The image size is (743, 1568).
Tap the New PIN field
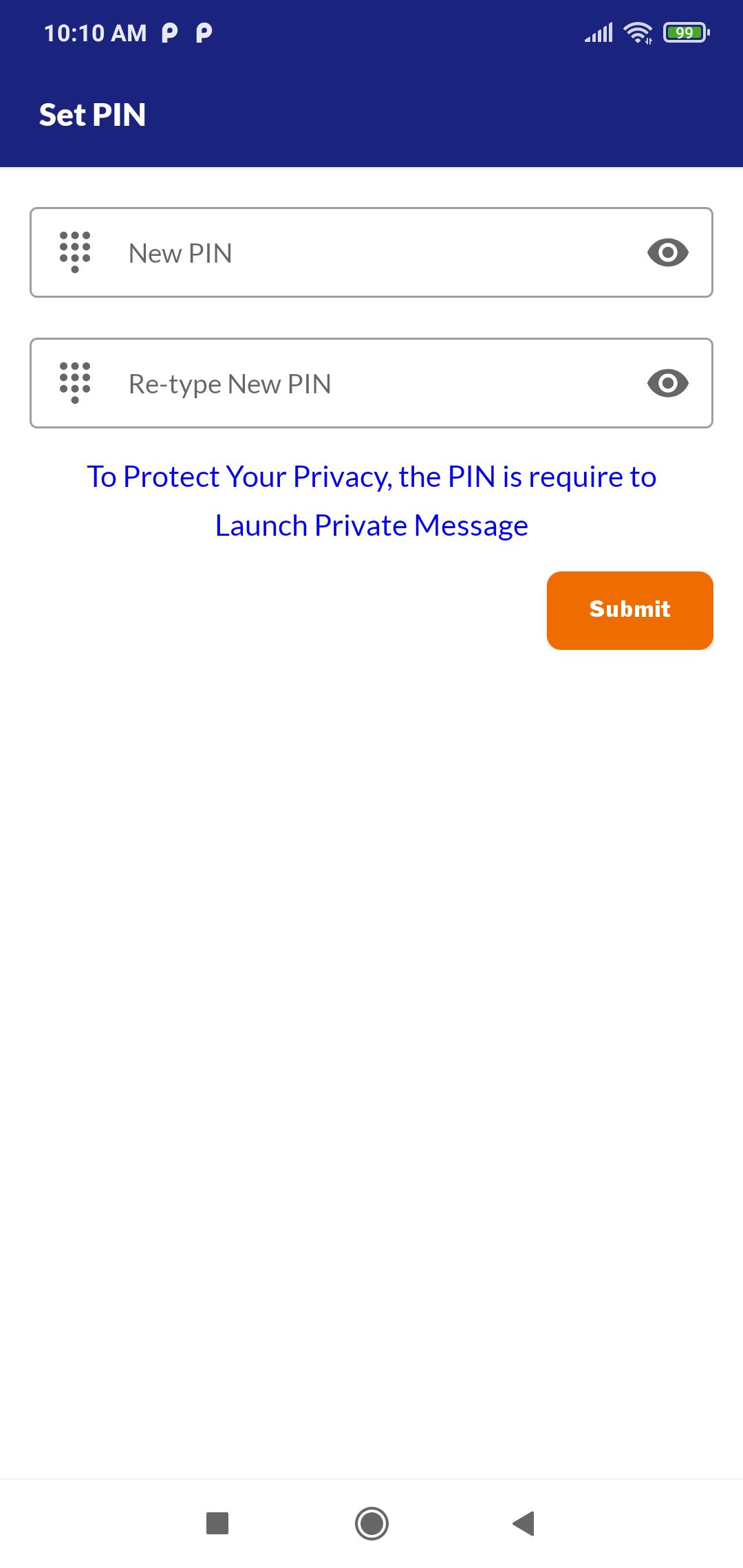(x=371, y=253)
